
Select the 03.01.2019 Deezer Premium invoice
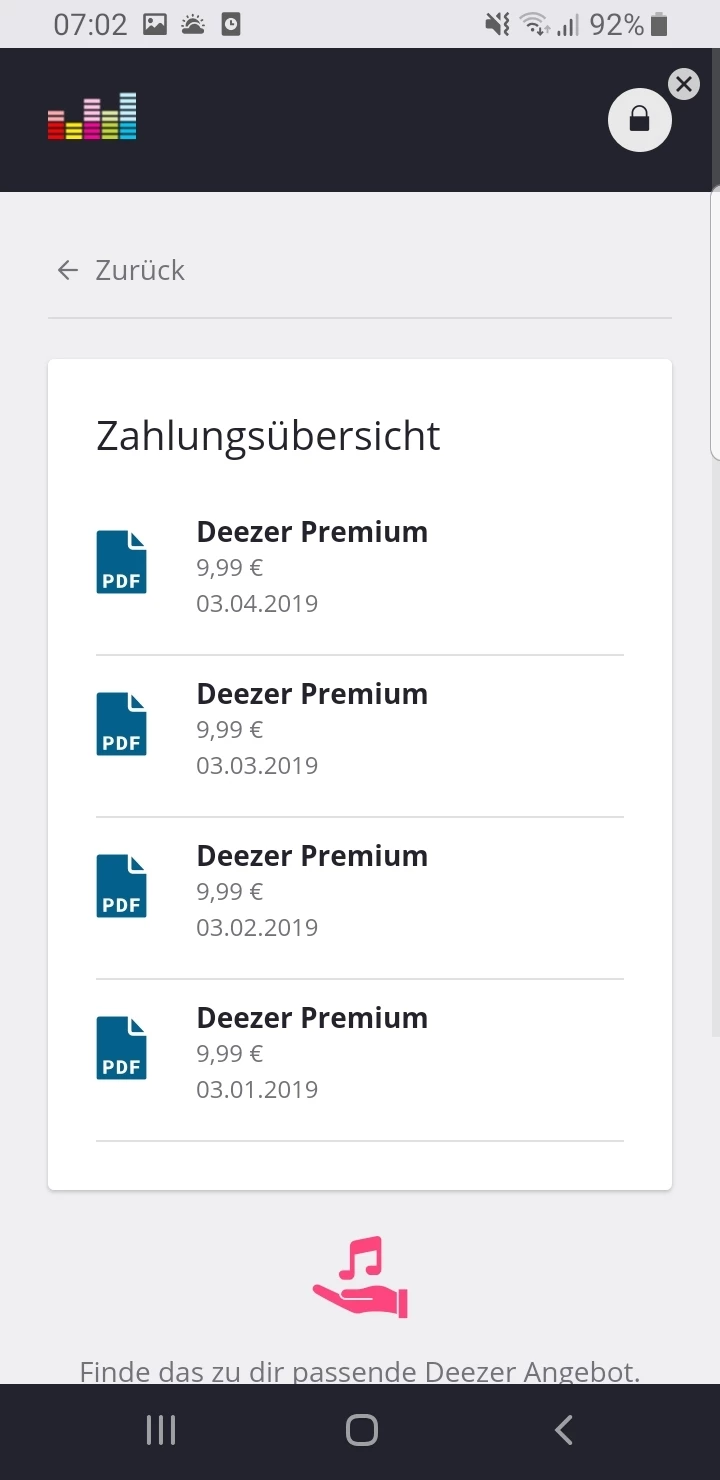(121, 1049)
